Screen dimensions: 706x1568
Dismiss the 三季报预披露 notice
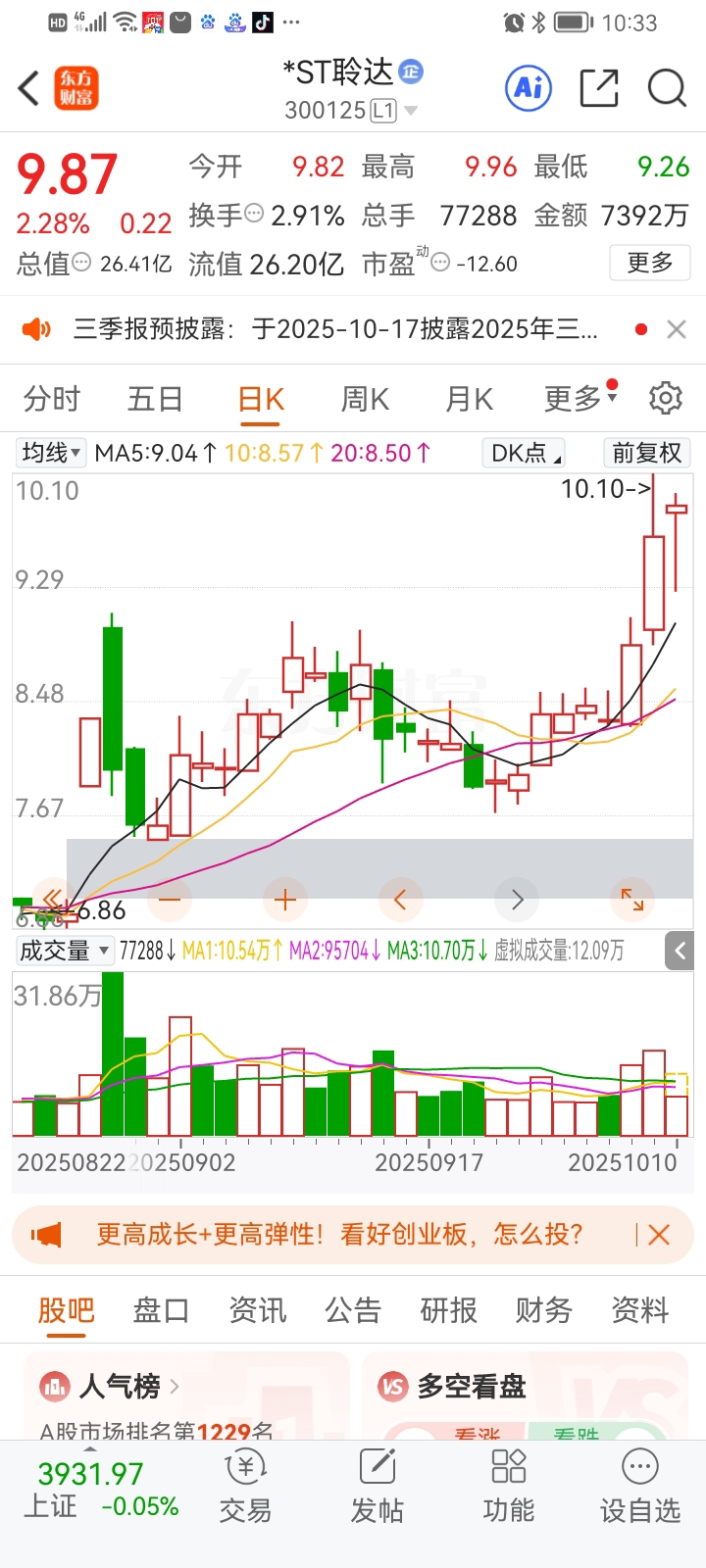(x=677, y=329)
